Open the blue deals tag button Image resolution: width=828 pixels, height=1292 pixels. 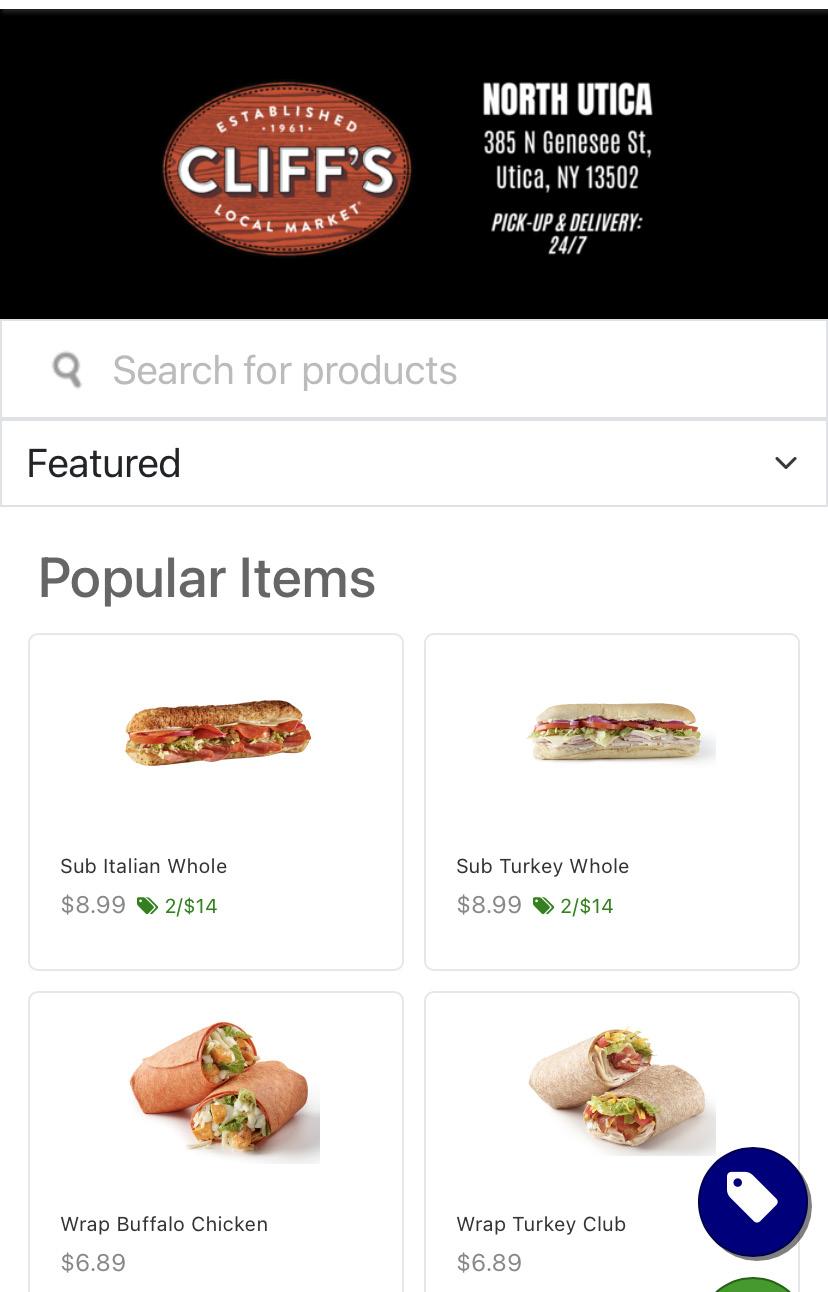pyautogui.click(x=753, y=1201)
